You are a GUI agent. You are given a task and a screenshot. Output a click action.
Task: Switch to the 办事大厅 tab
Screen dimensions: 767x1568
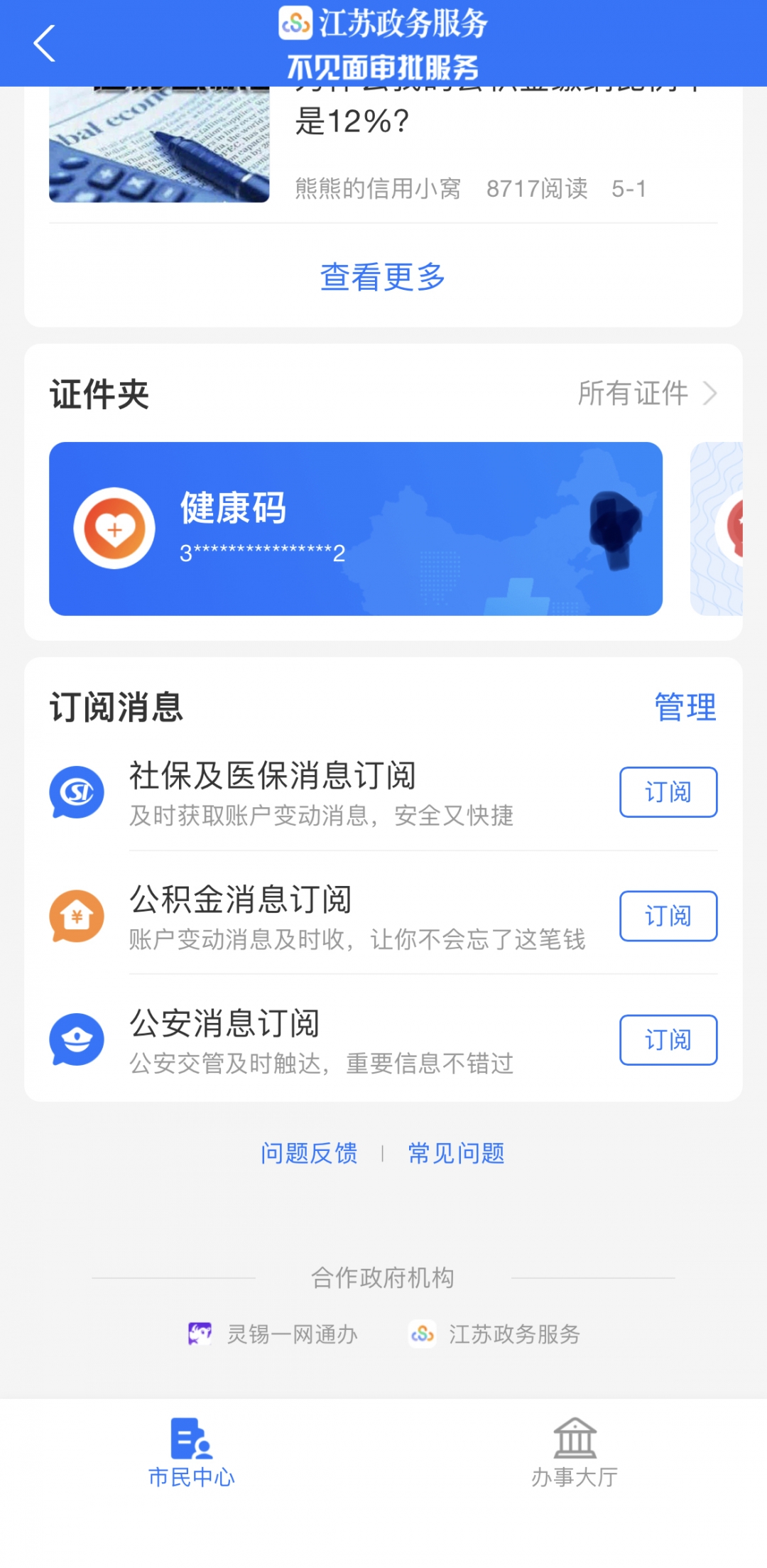[575, 1453]
